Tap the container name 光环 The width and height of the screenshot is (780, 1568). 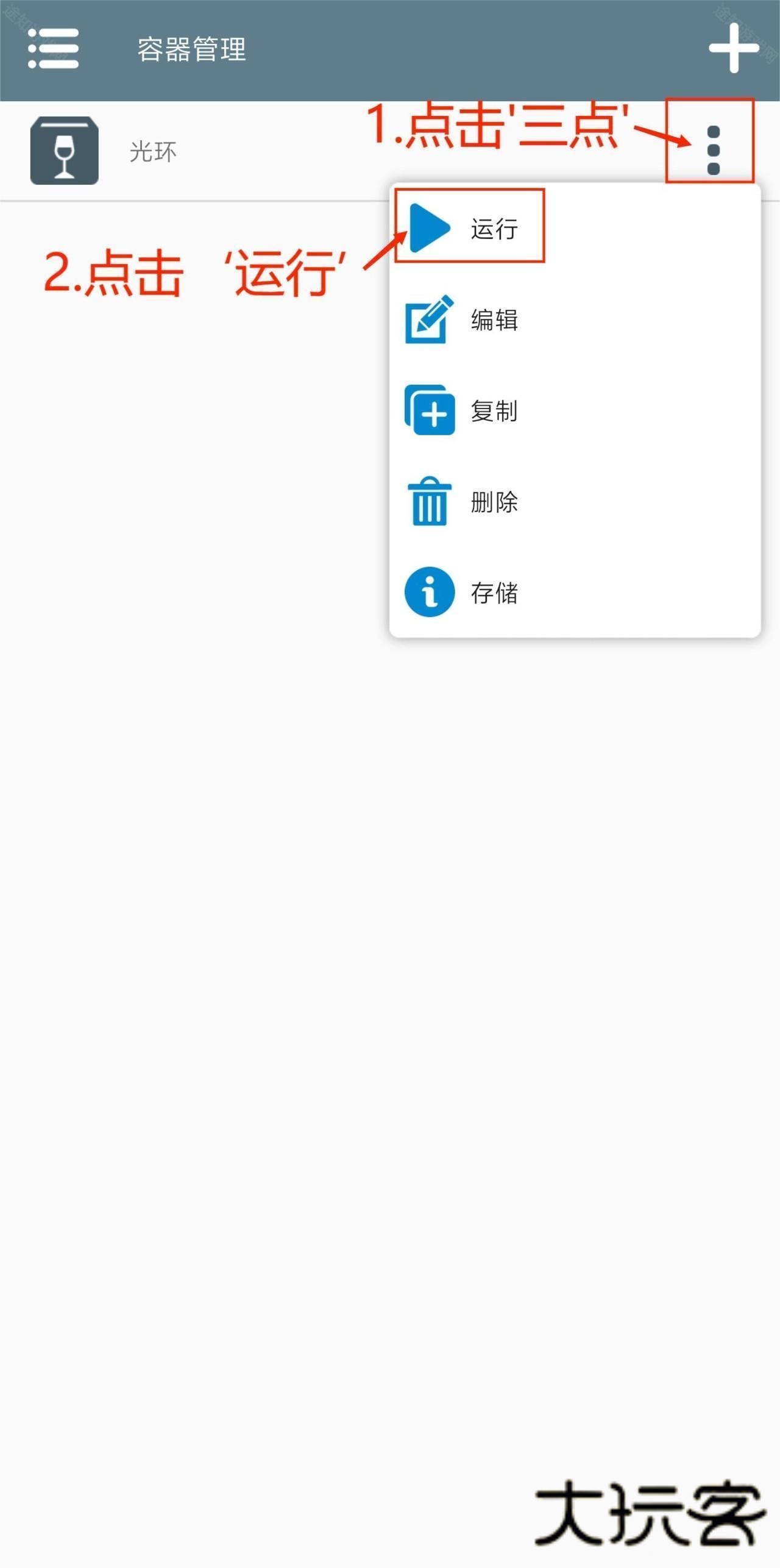coord(154,152)
